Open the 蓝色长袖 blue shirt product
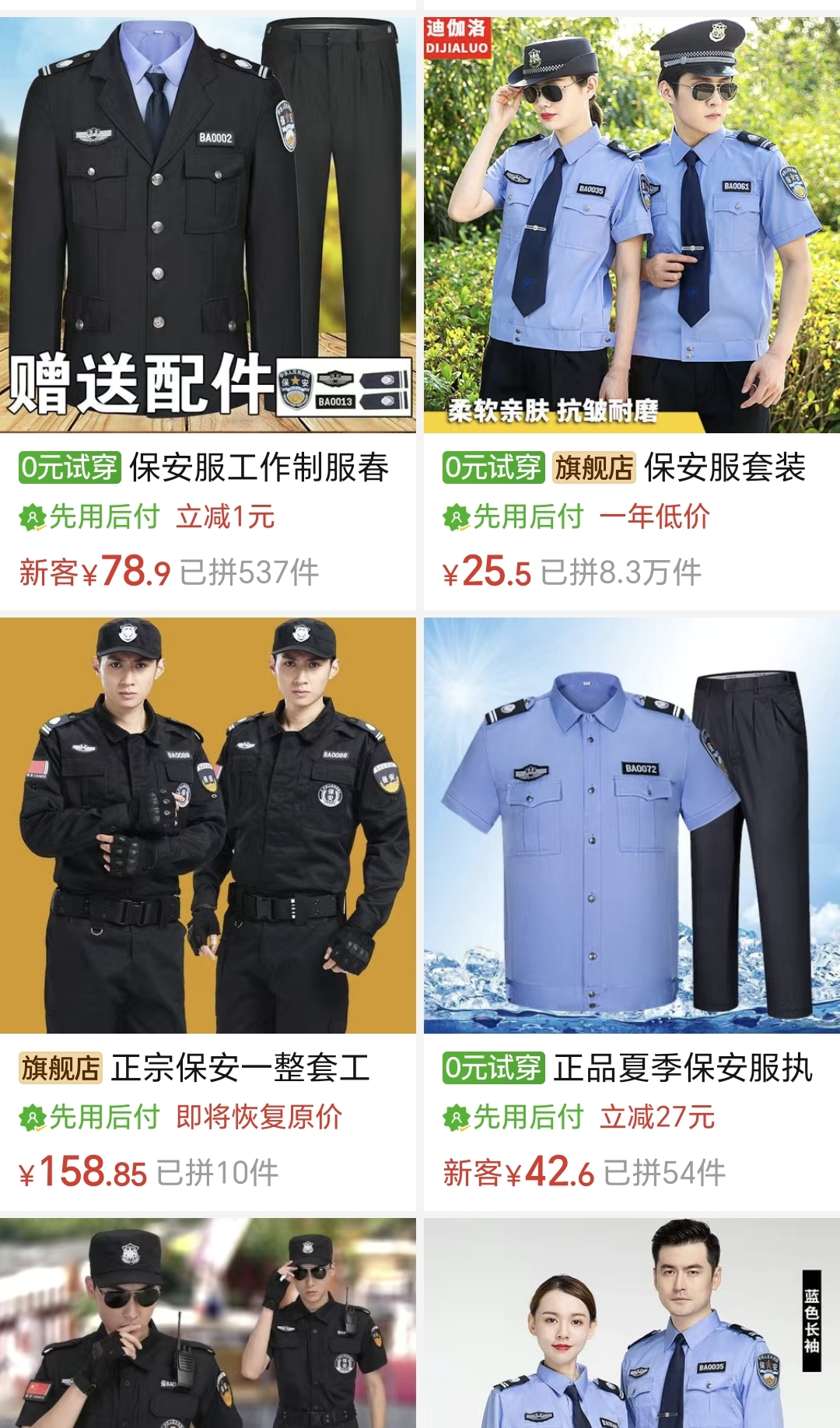Image resolution: width=840 pixels, height=1428 pixels. pos(632,1323)
